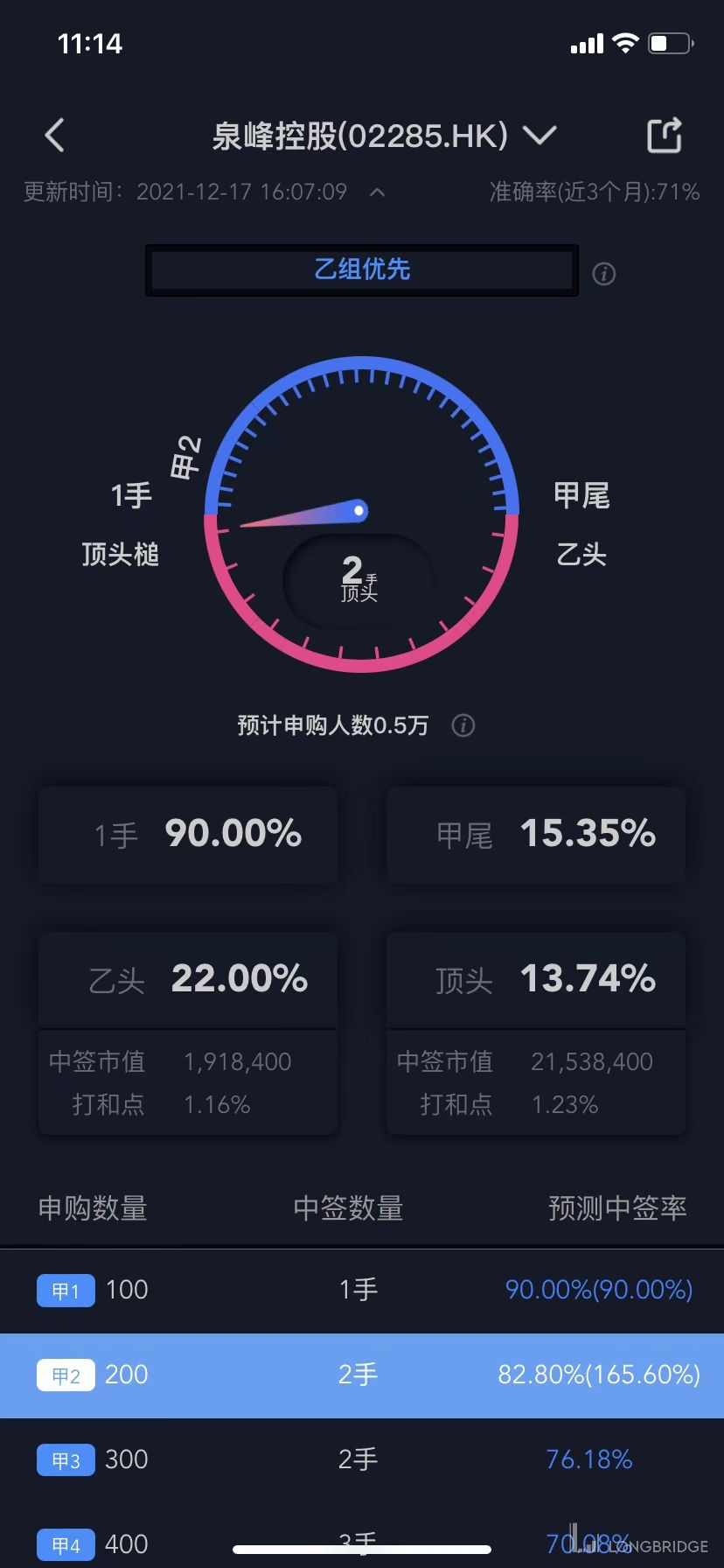Image resolution: width=724 pixels, height=1568 pixels.
Task: Select the 甲尾 15.35% card
Action: pos(535,834)
